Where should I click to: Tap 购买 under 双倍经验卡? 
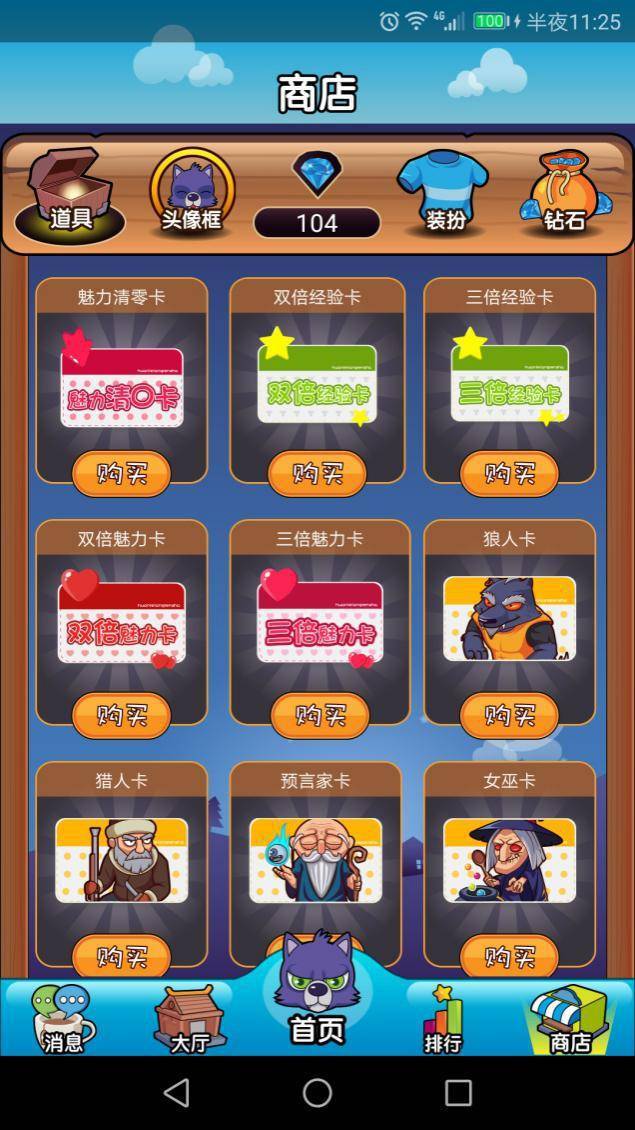[x=317, y=473]
